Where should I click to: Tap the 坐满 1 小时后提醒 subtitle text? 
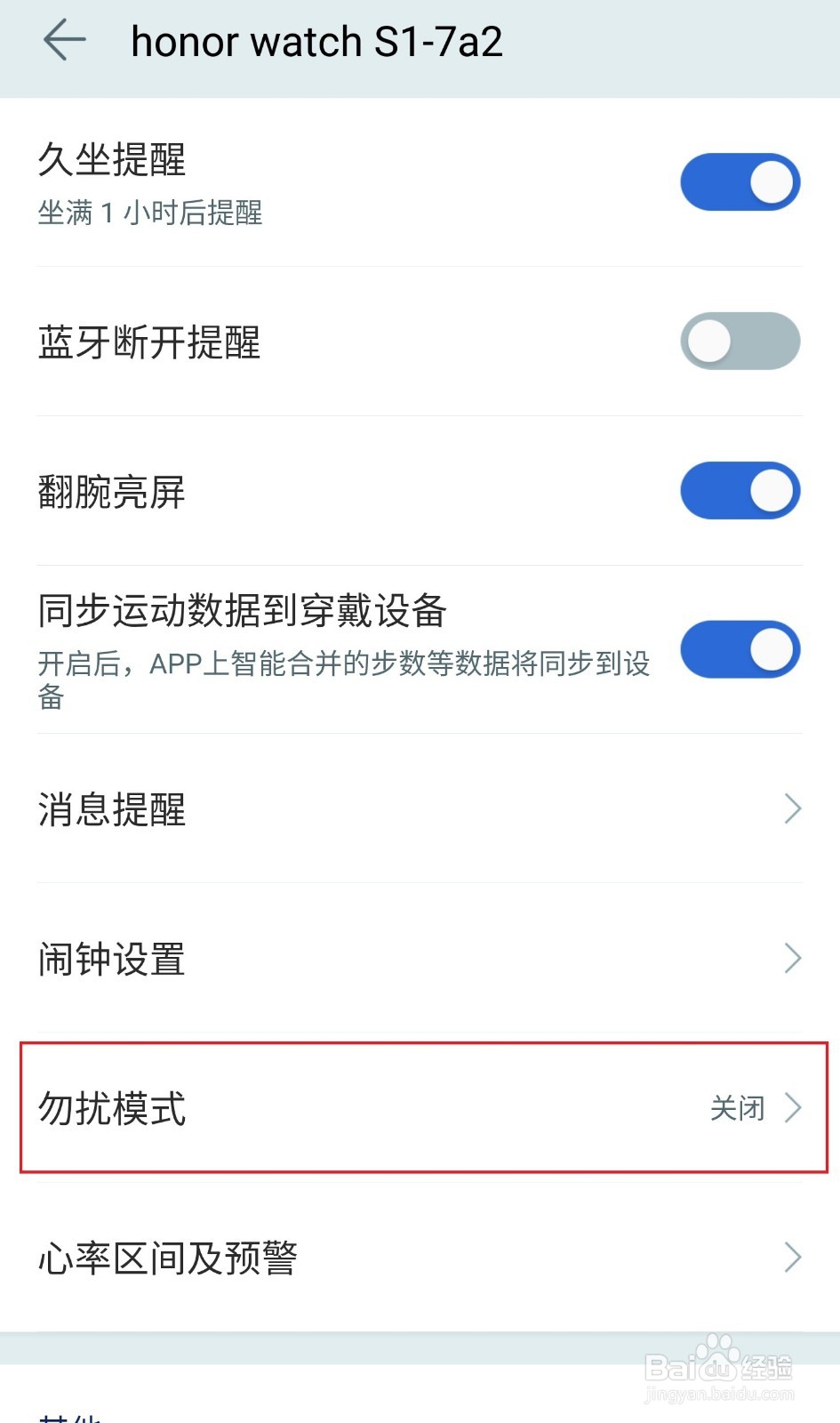(149, 213)
